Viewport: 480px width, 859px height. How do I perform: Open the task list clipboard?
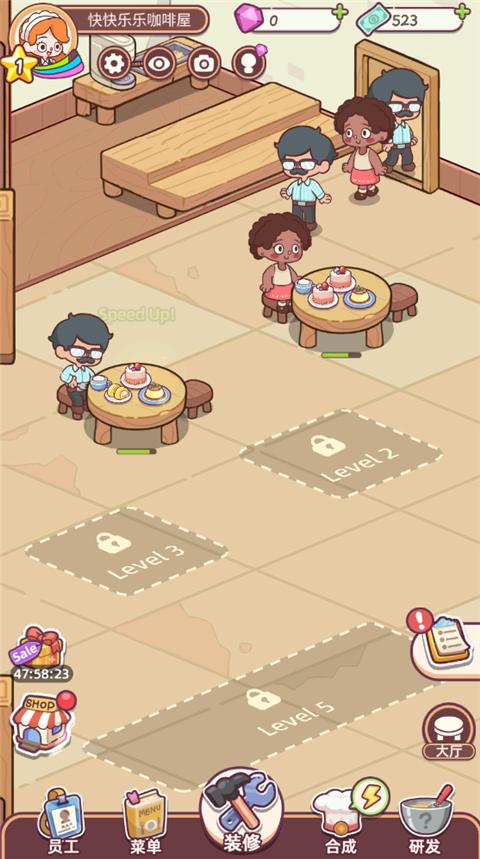(447, 642)
